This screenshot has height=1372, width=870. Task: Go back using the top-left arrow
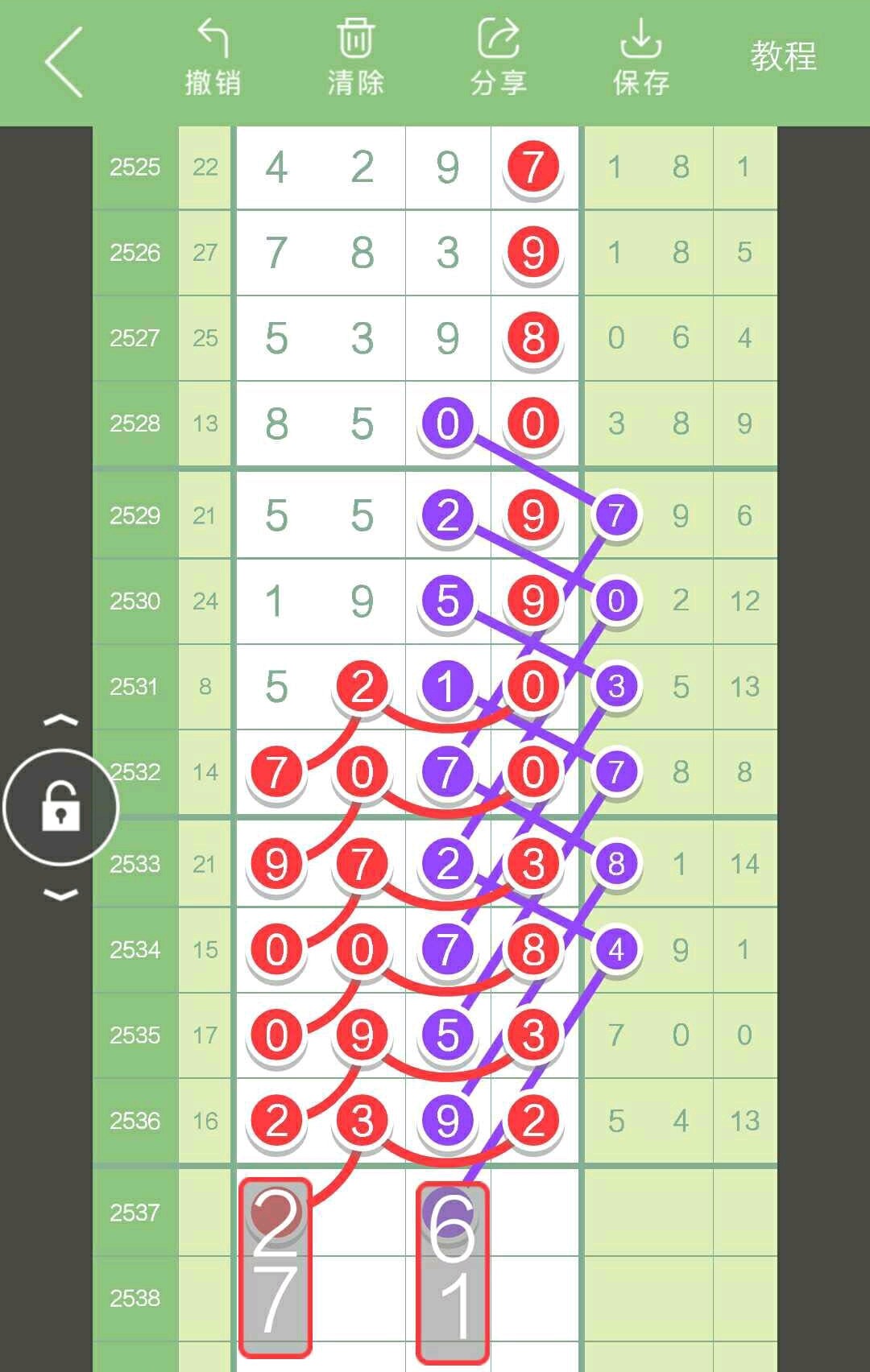pyautogui.click(x=64, y=63)
